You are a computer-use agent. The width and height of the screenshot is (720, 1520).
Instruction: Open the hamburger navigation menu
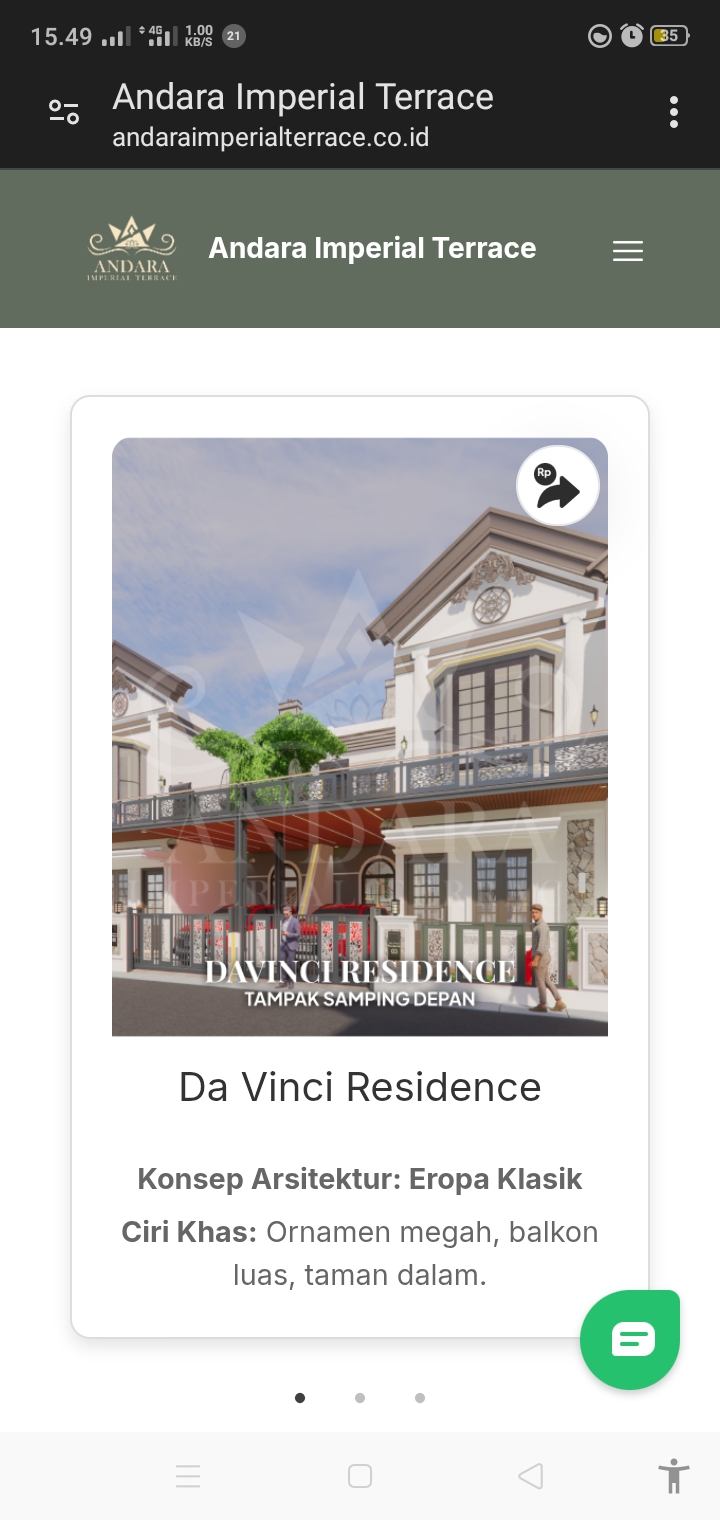(x=628, y=251)
